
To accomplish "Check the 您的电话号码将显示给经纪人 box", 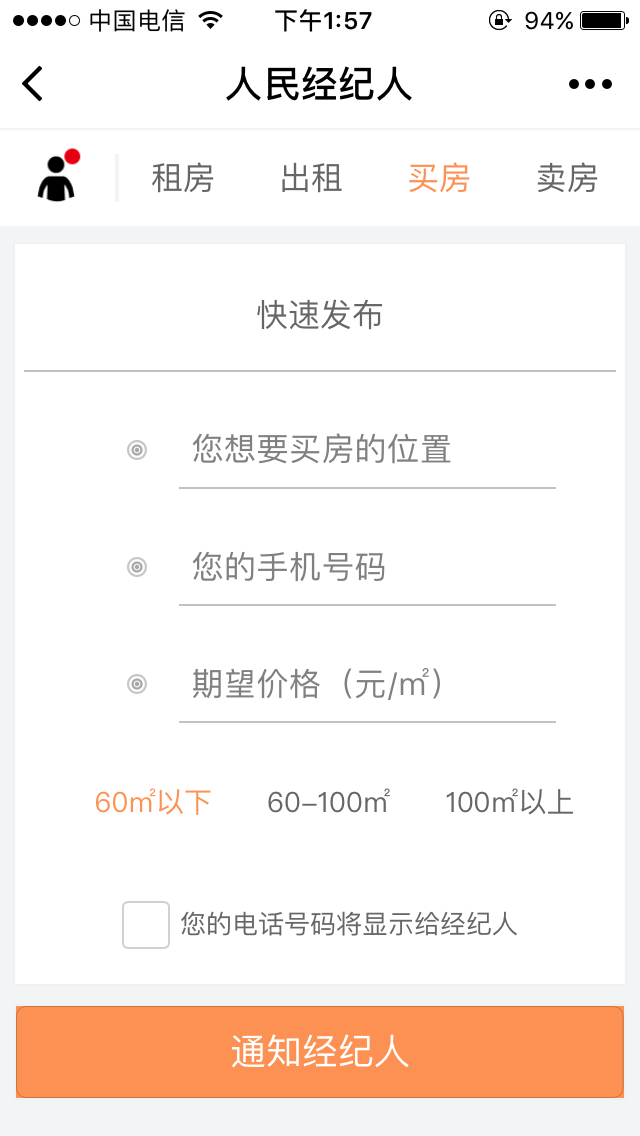I will point(146,925).
